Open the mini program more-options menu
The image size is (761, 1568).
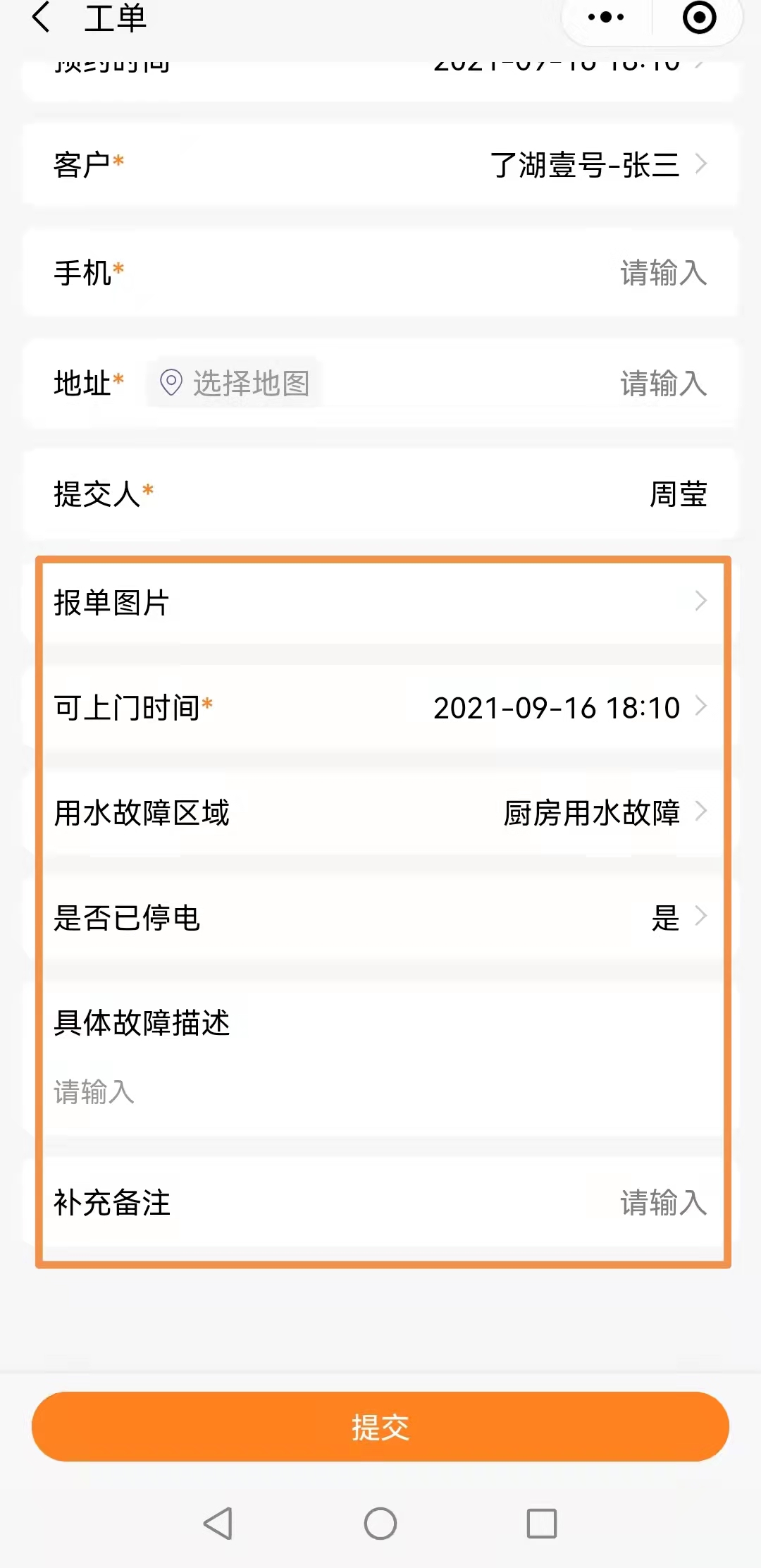pyautogui.click(x=606, y=18)
